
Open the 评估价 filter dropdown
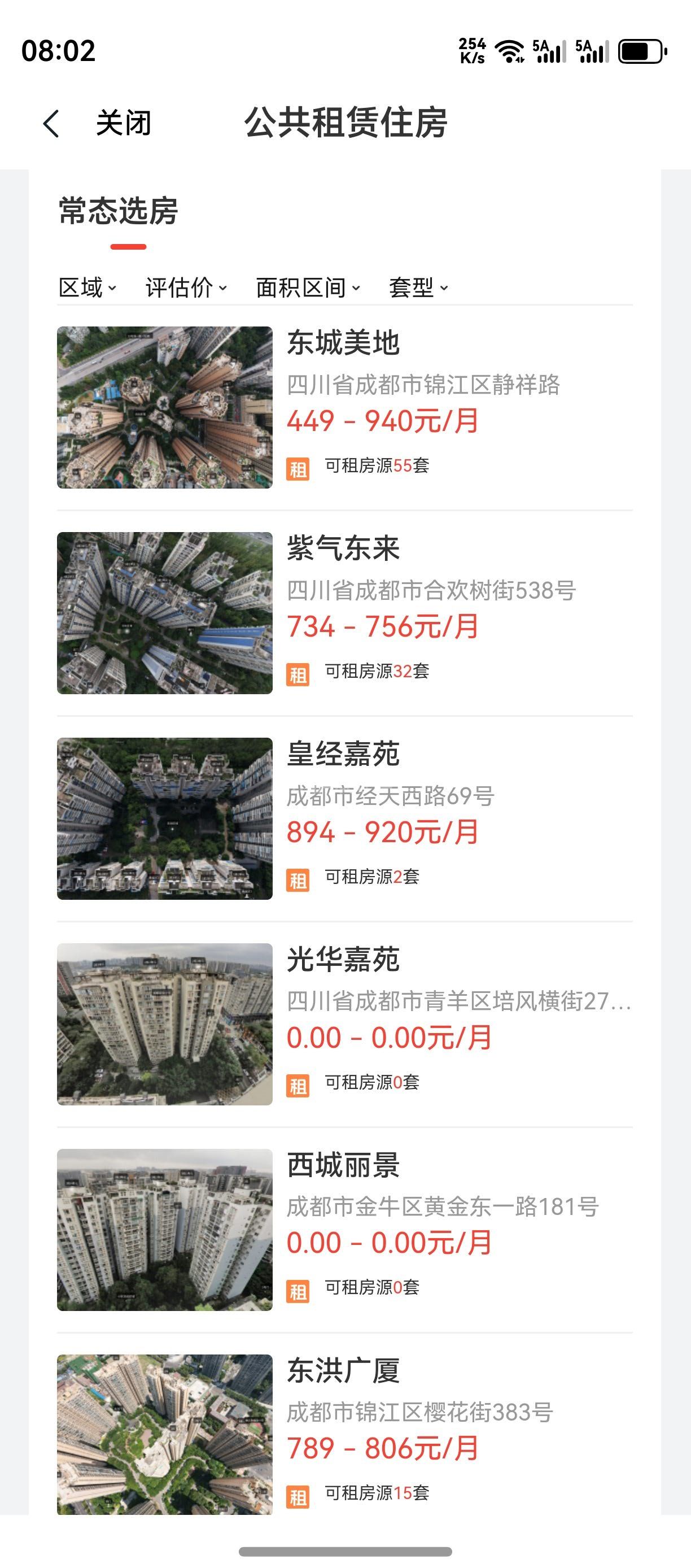186,288
